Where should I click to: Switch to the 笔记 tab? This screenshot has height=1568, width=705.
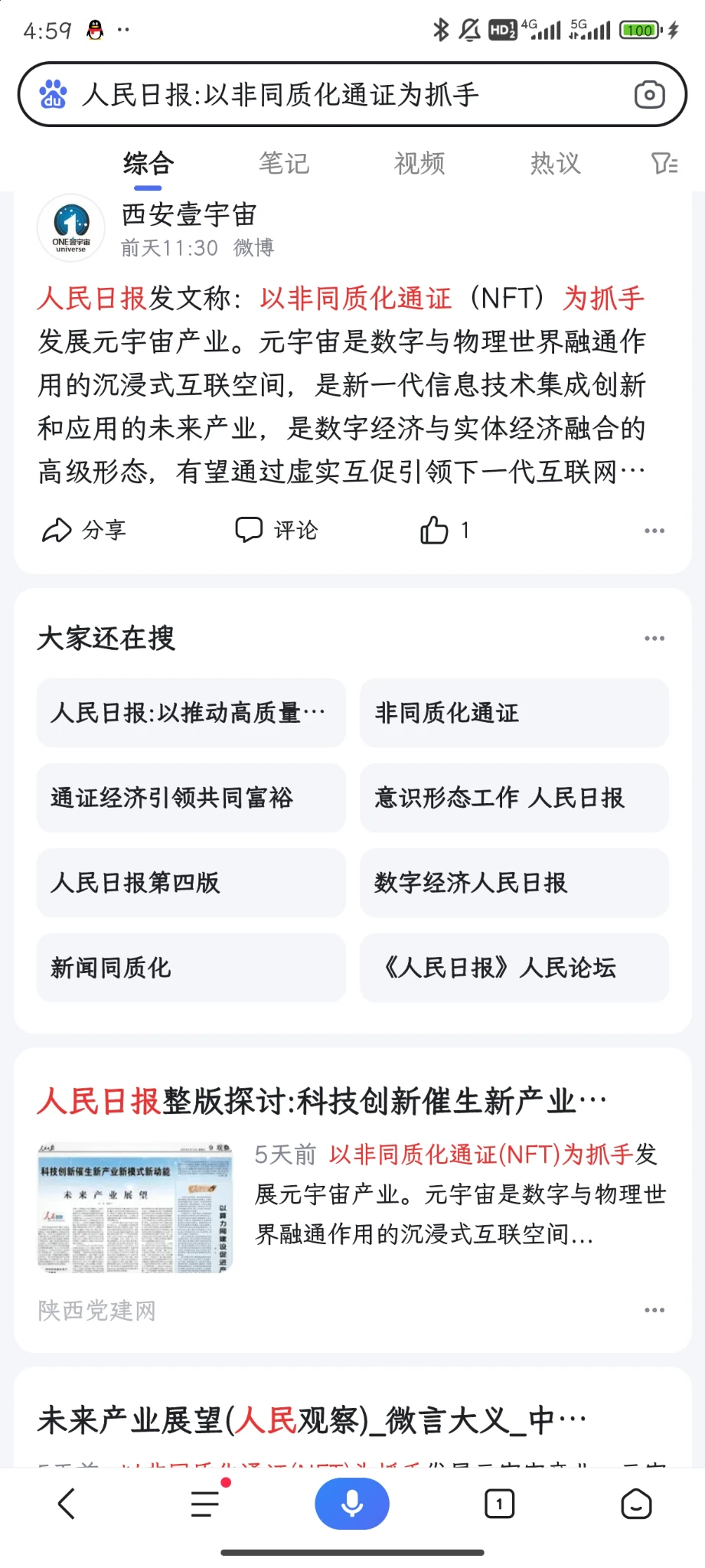point(283,163)
